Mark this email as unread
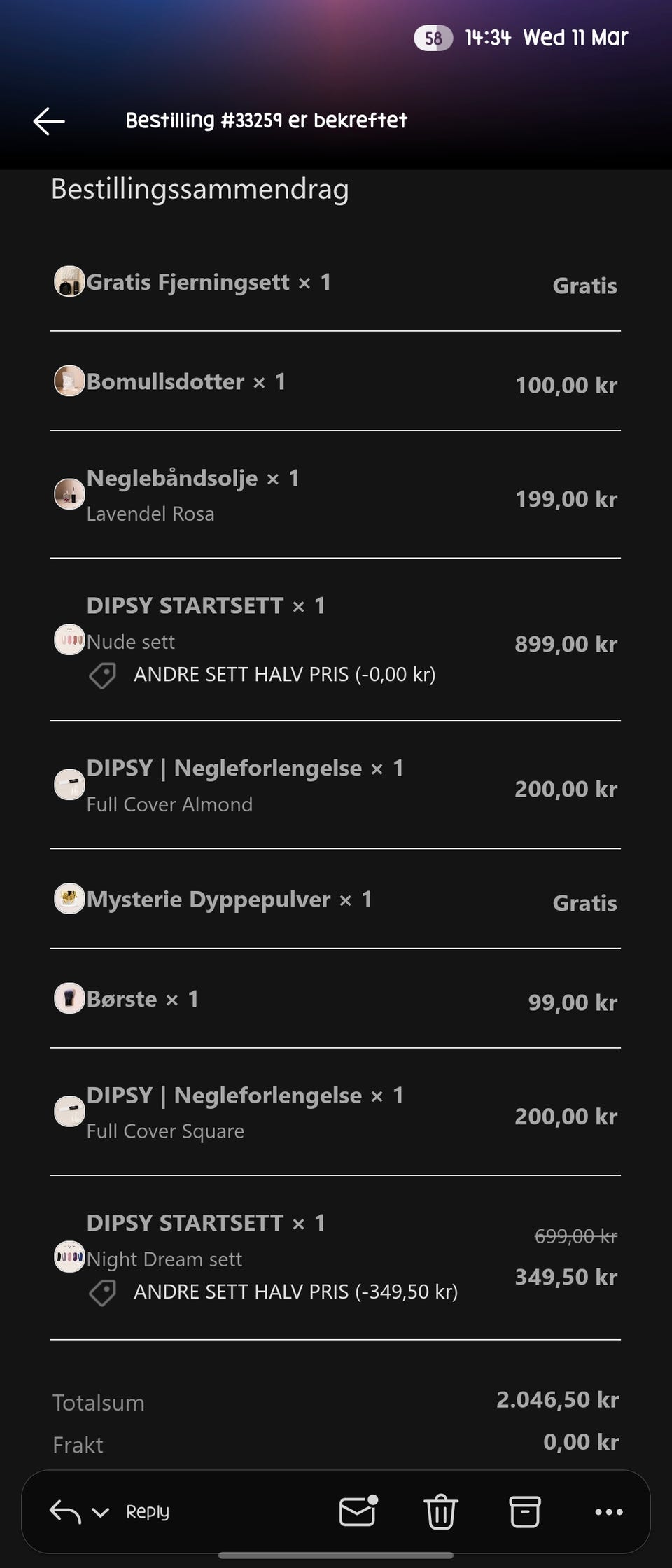 click(358, 1511)
